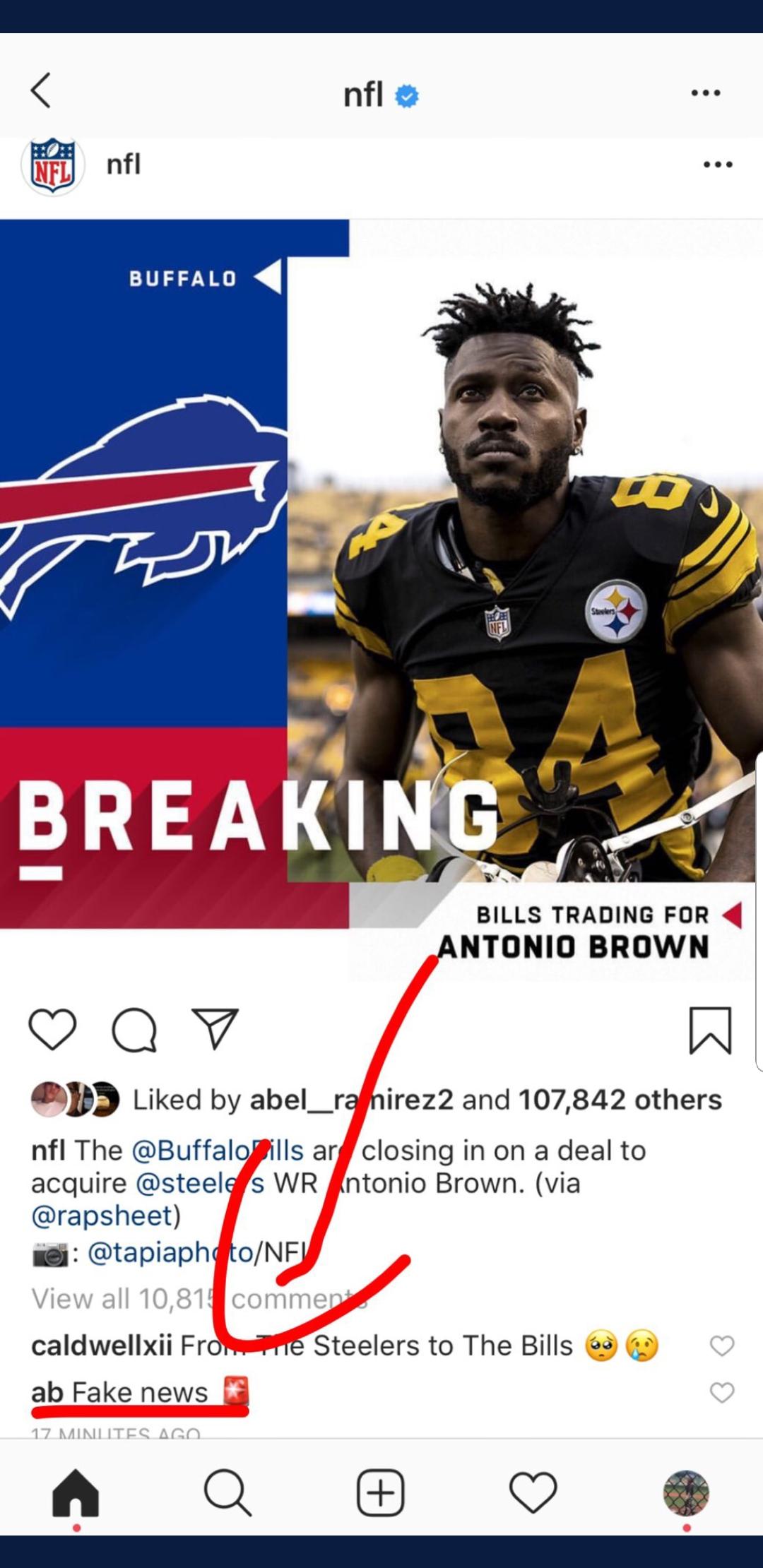The height and width of the screenshot is (1568, 763).
Task: Open the overflow menu in the header bar
Action: 706,93
